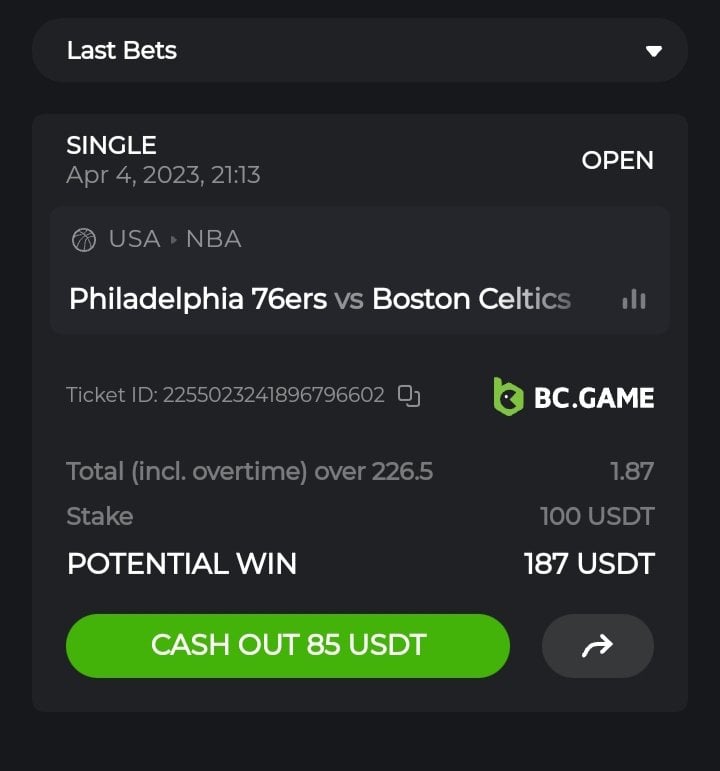Share this bet slip
Image resolution: width=720 pixels, height=771 pixels.
[597, 646]
